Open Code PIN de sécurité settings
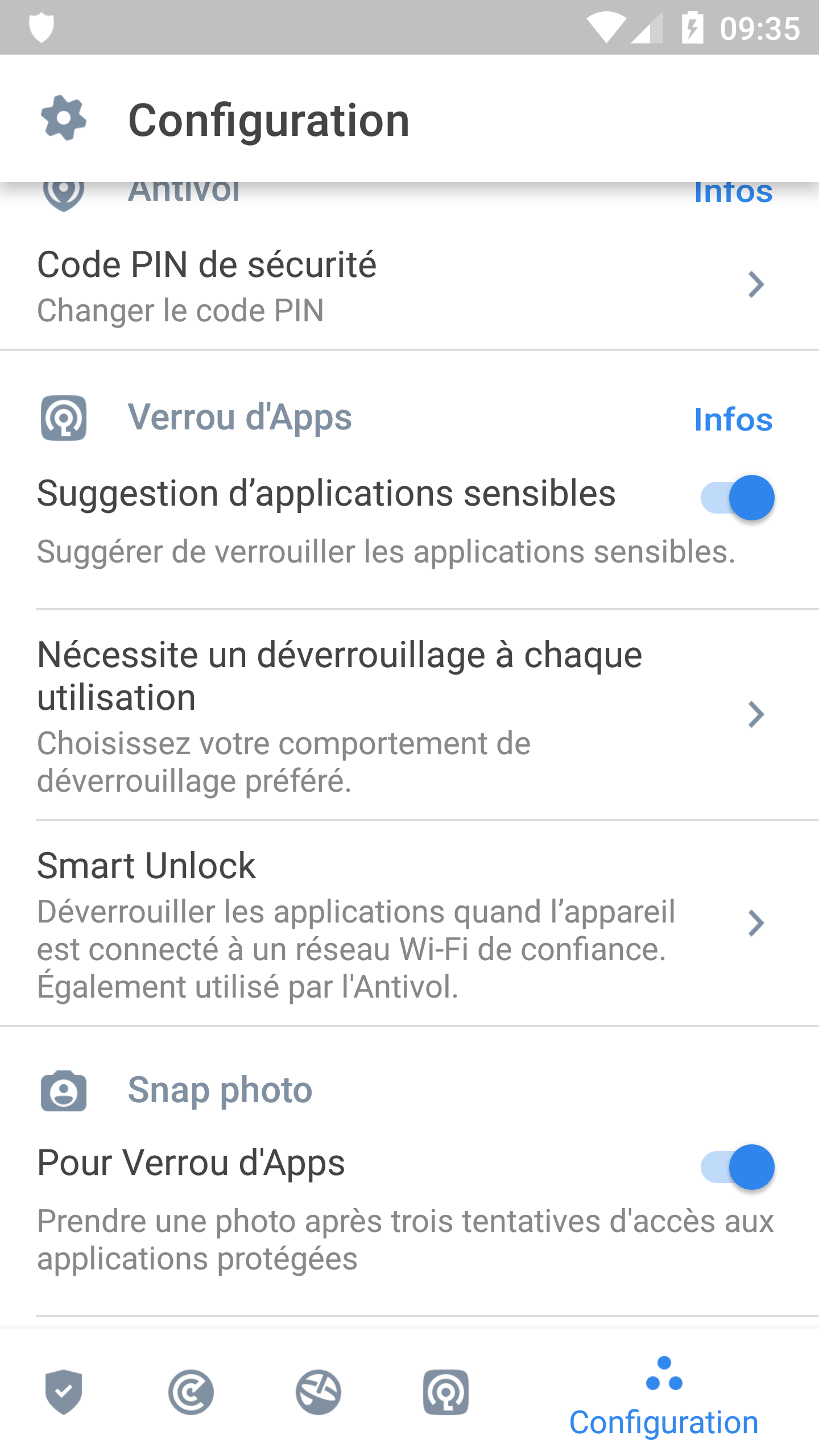Viewport: 819px width, 1456px height. tap(409, 286)
